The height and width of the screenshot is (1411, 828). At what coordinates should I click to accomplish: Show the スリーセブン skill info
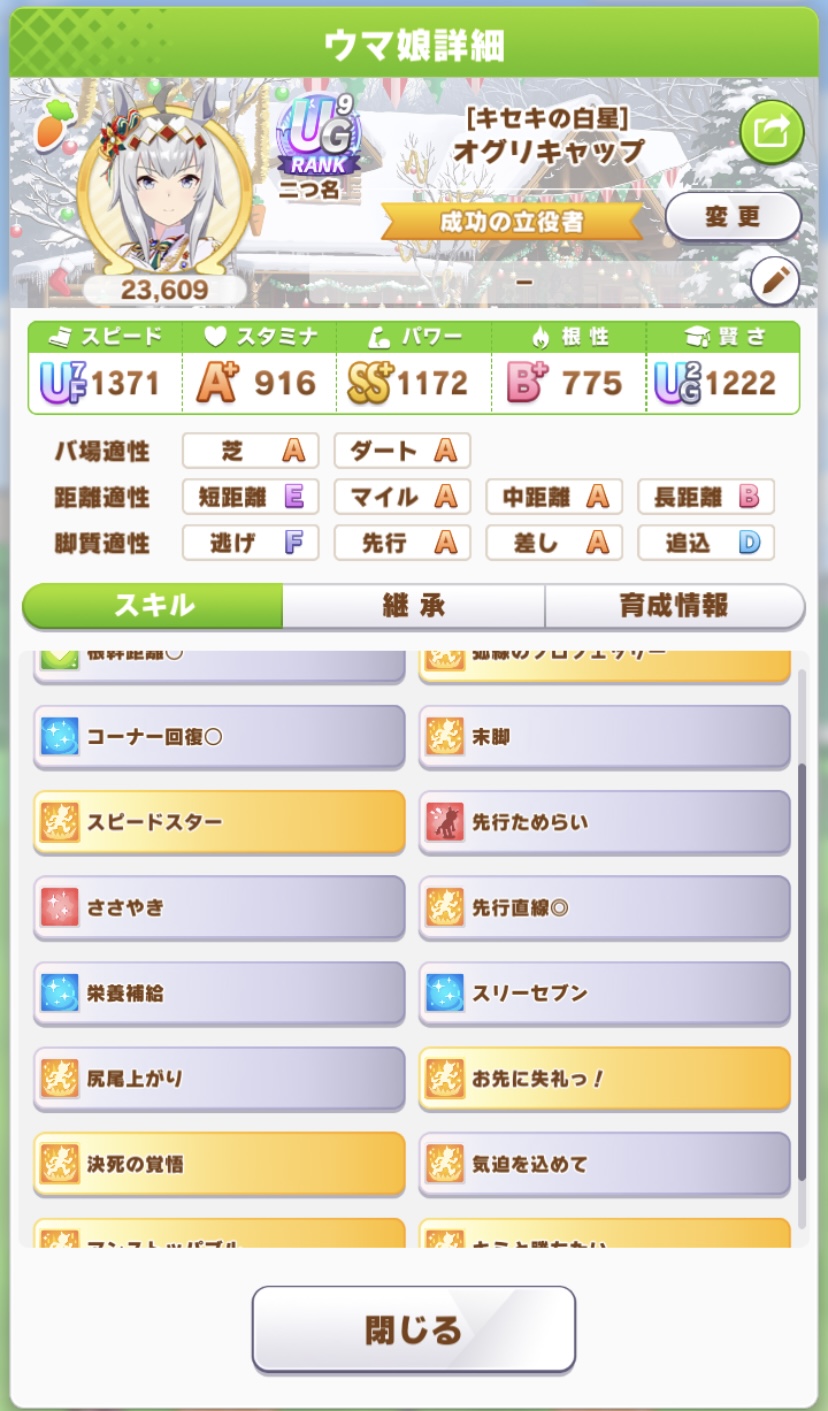click(x=604, y=993)
